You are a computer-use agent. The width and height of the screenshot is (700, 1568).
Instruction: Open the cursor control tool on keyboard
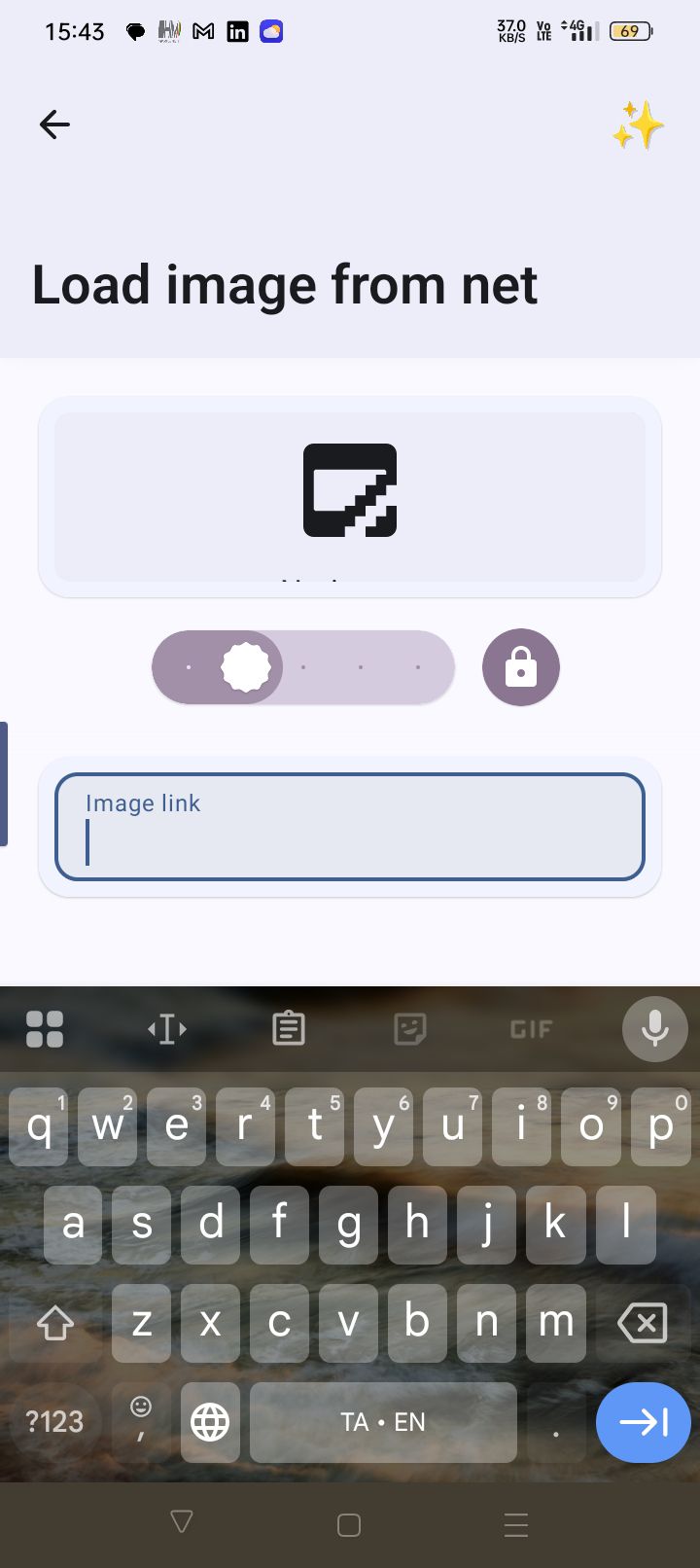click(167, 1028)
